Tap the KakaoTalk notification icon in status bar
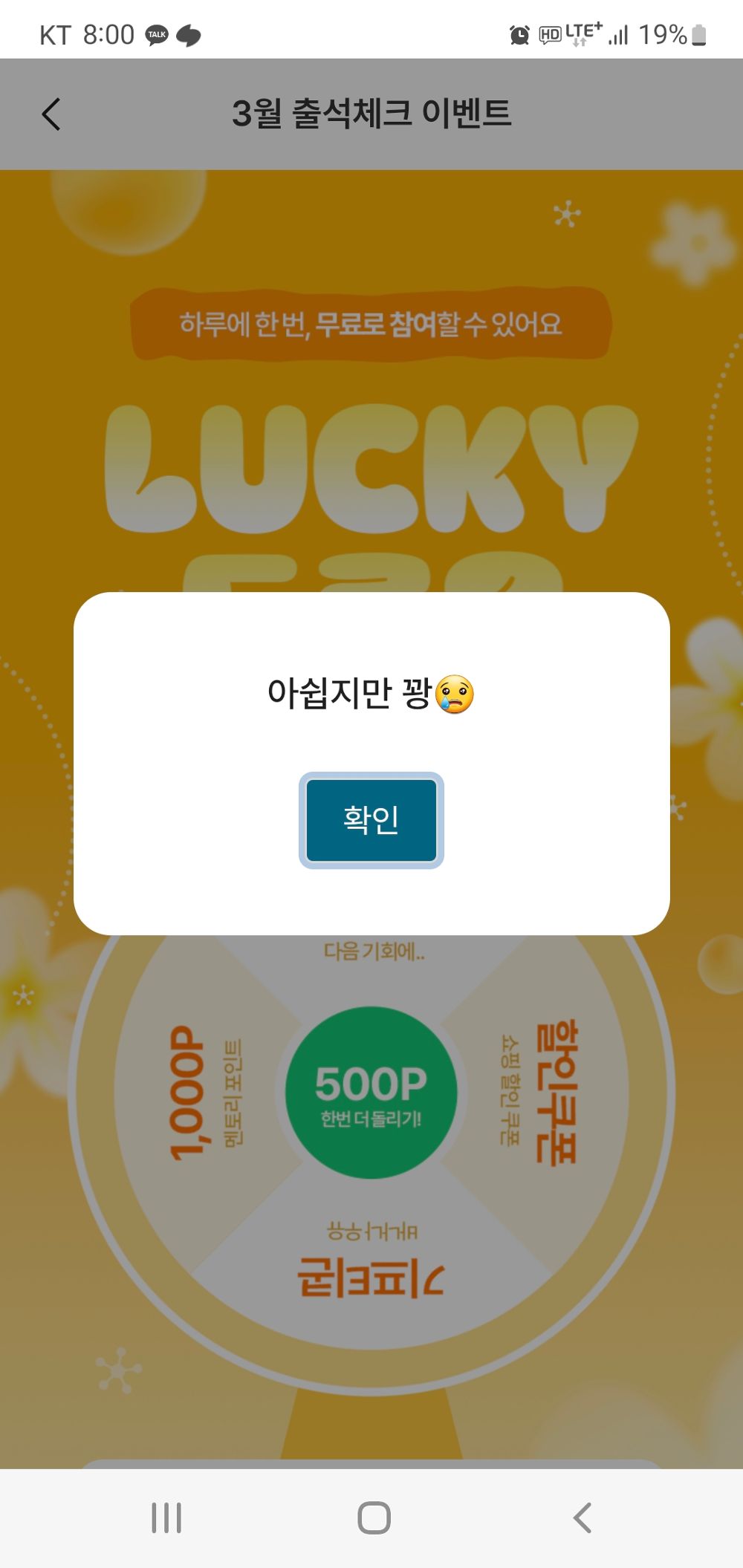The image size is (743, 1568). pyautogui.click(x=157, y=34)
